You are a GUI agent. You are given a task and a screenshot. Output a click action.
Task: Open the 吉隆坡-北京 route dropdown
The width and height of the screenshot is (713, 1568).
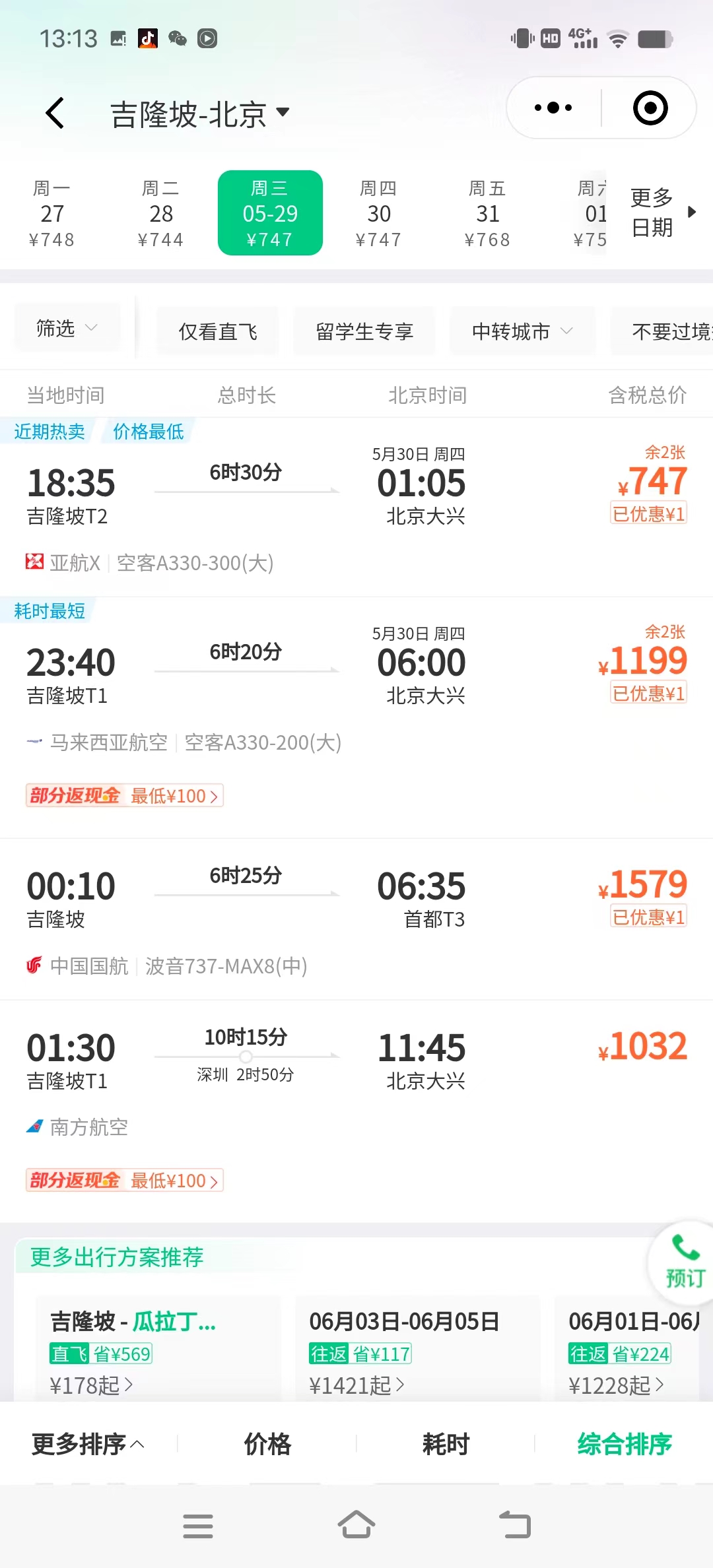(x=200, y=114)
